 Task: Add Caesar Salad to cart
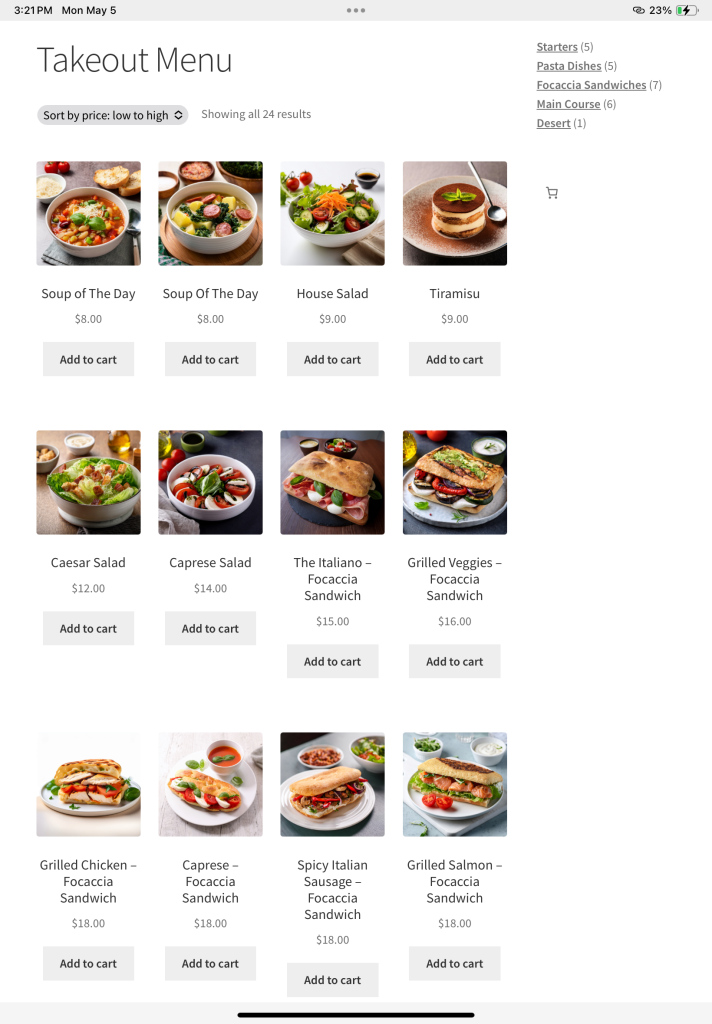point(88,628)
